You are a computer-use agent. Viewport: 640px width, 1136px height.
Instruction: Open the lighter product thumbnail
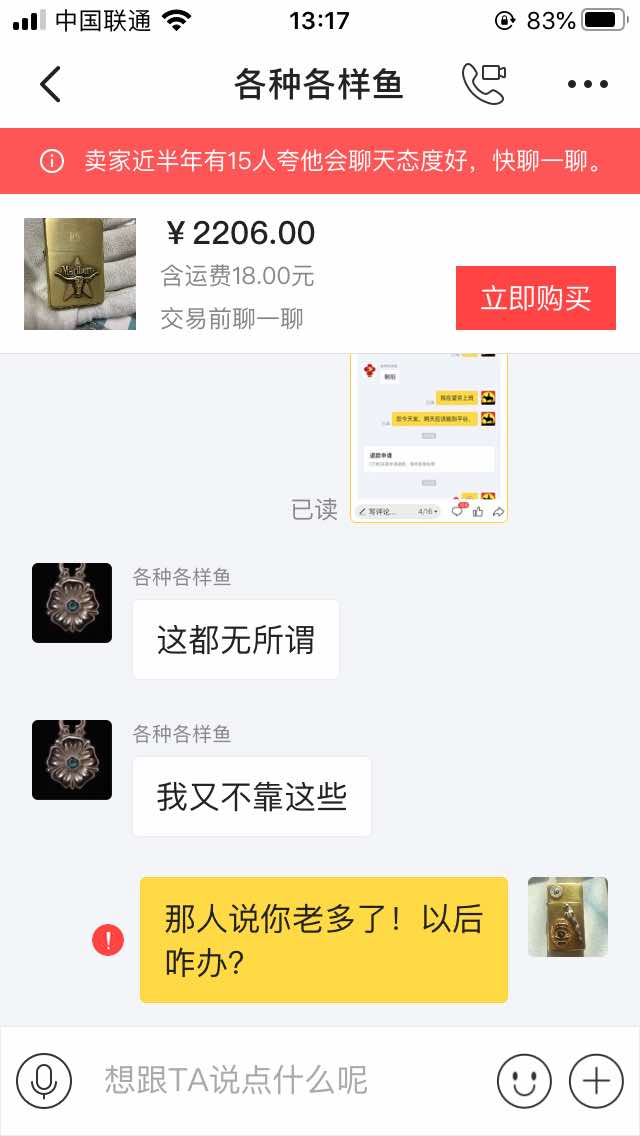click(79, 274)
